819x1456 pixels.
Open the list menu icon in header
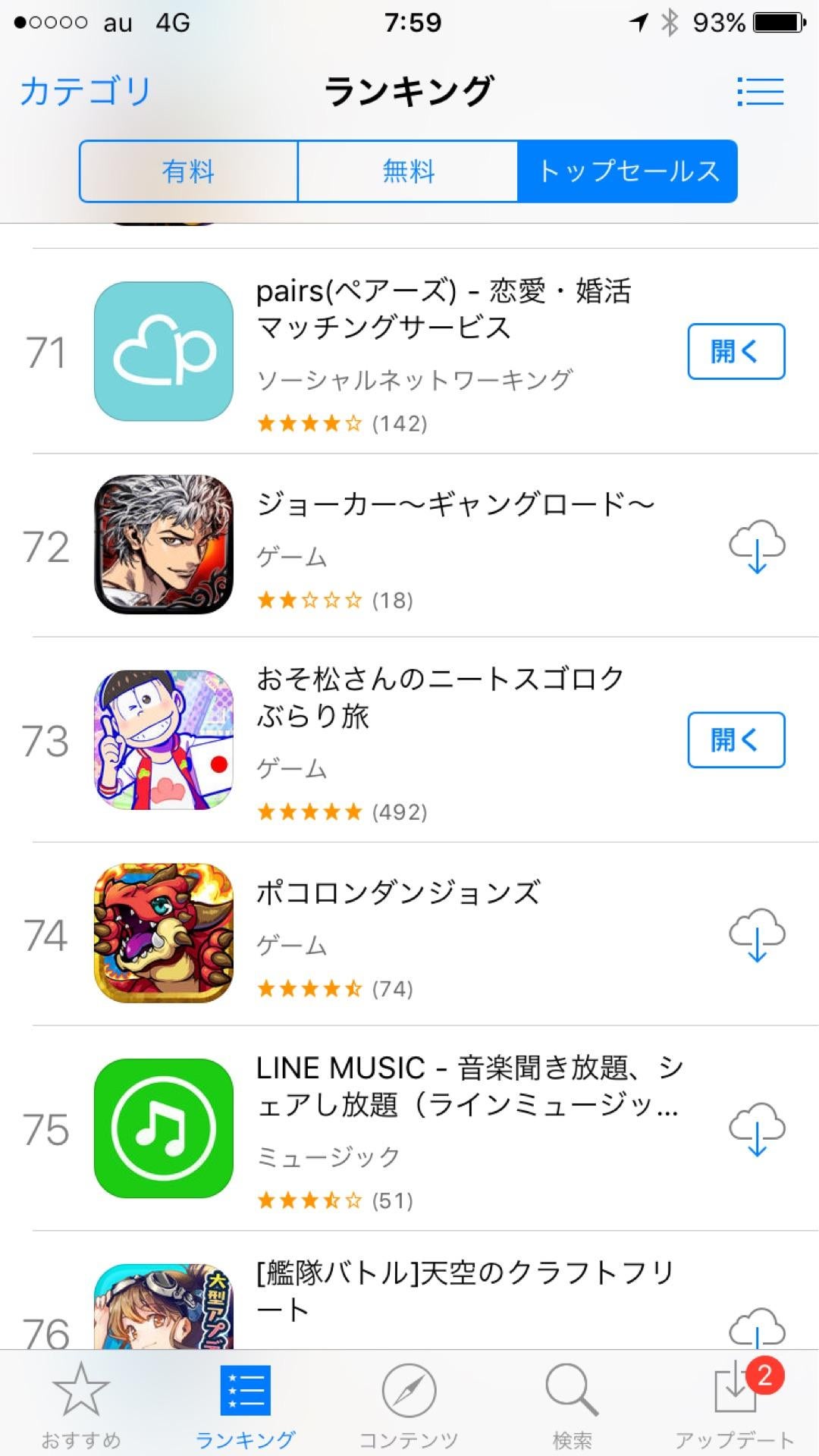click(x=760, y=92)
